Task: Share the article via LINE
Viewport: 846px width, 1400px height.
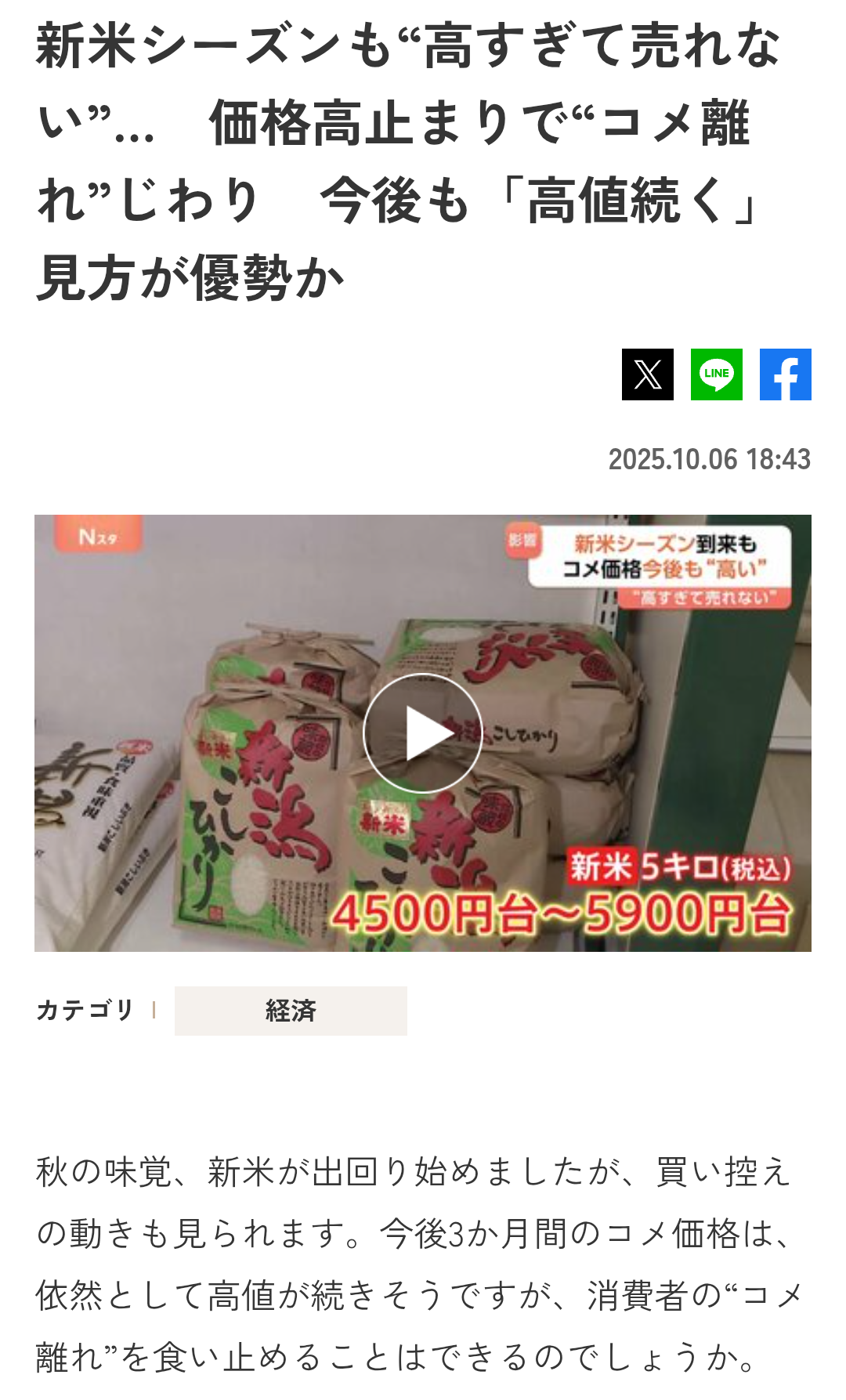Action: (x=716, y=374)
